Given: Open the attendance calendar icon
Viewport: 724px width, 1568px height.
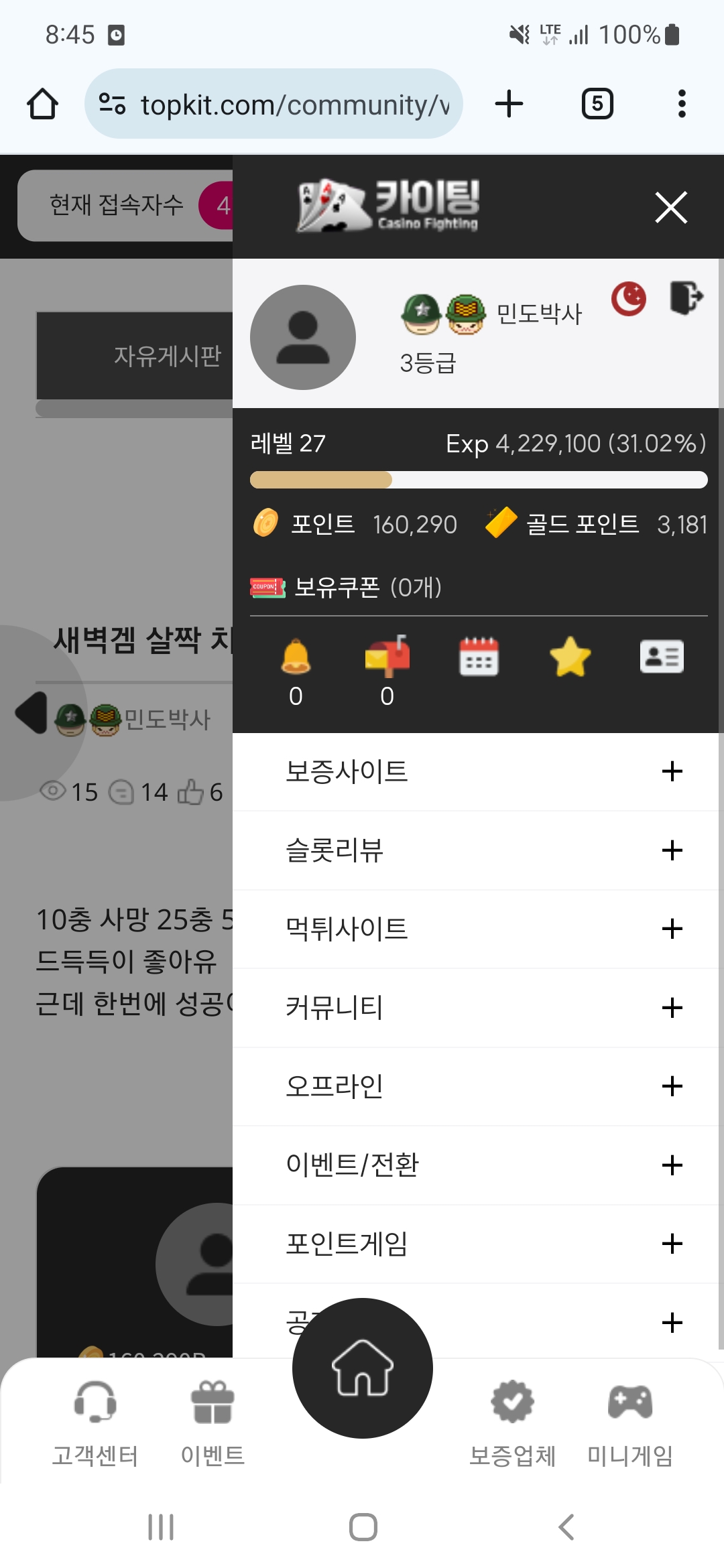Looking at the screenshot, I should point(479,657).
